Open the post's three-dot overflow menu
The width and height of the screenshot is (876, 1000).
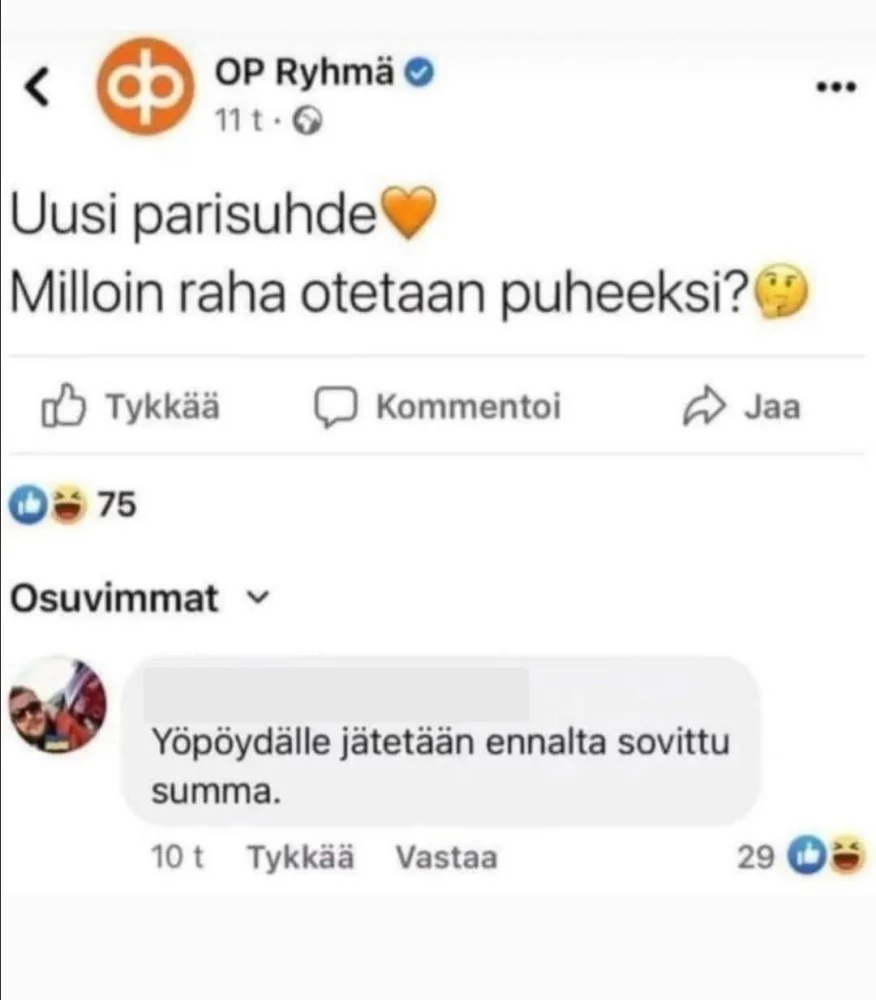(x=836, y=87)
